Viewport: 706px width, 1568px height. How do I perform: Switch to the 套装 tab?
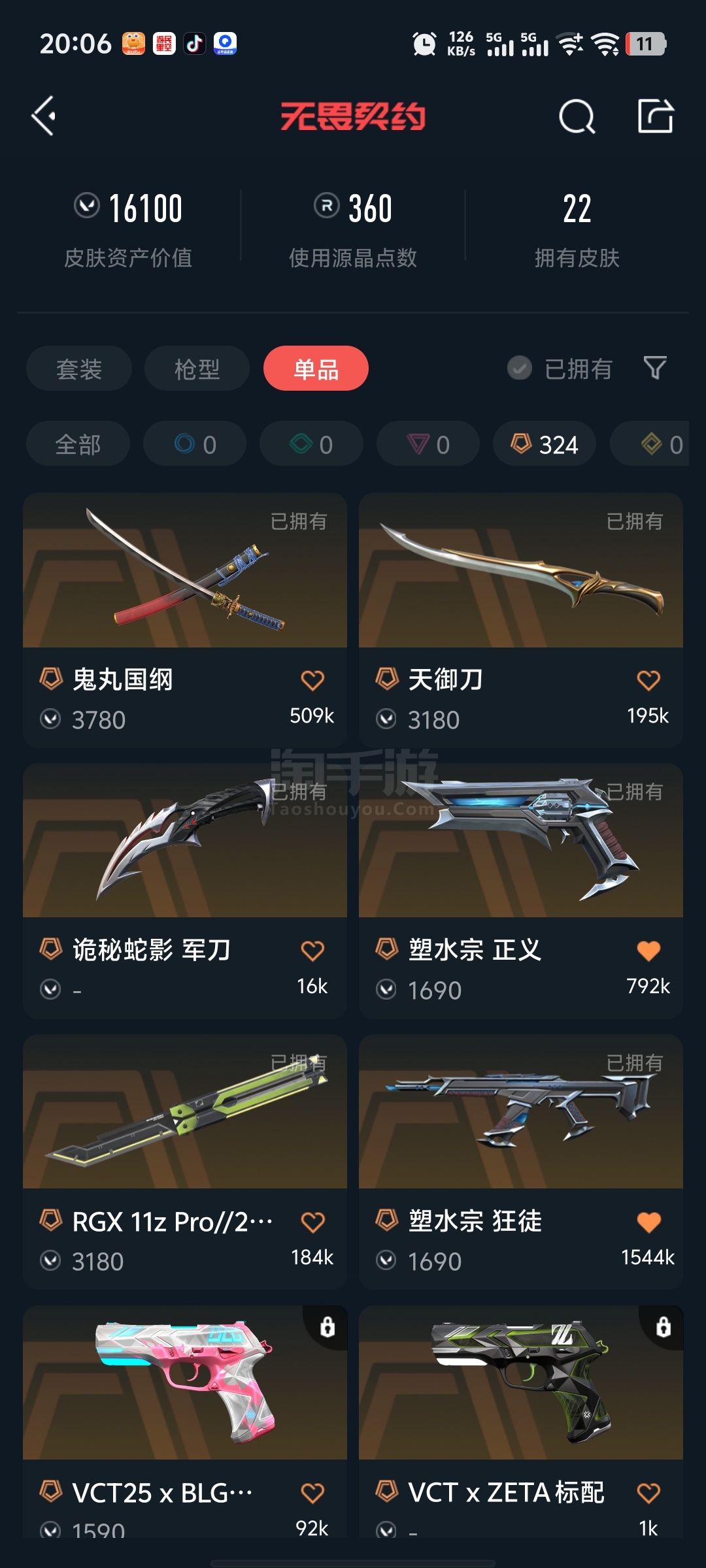pyautogui.click(x=79, y=368)
